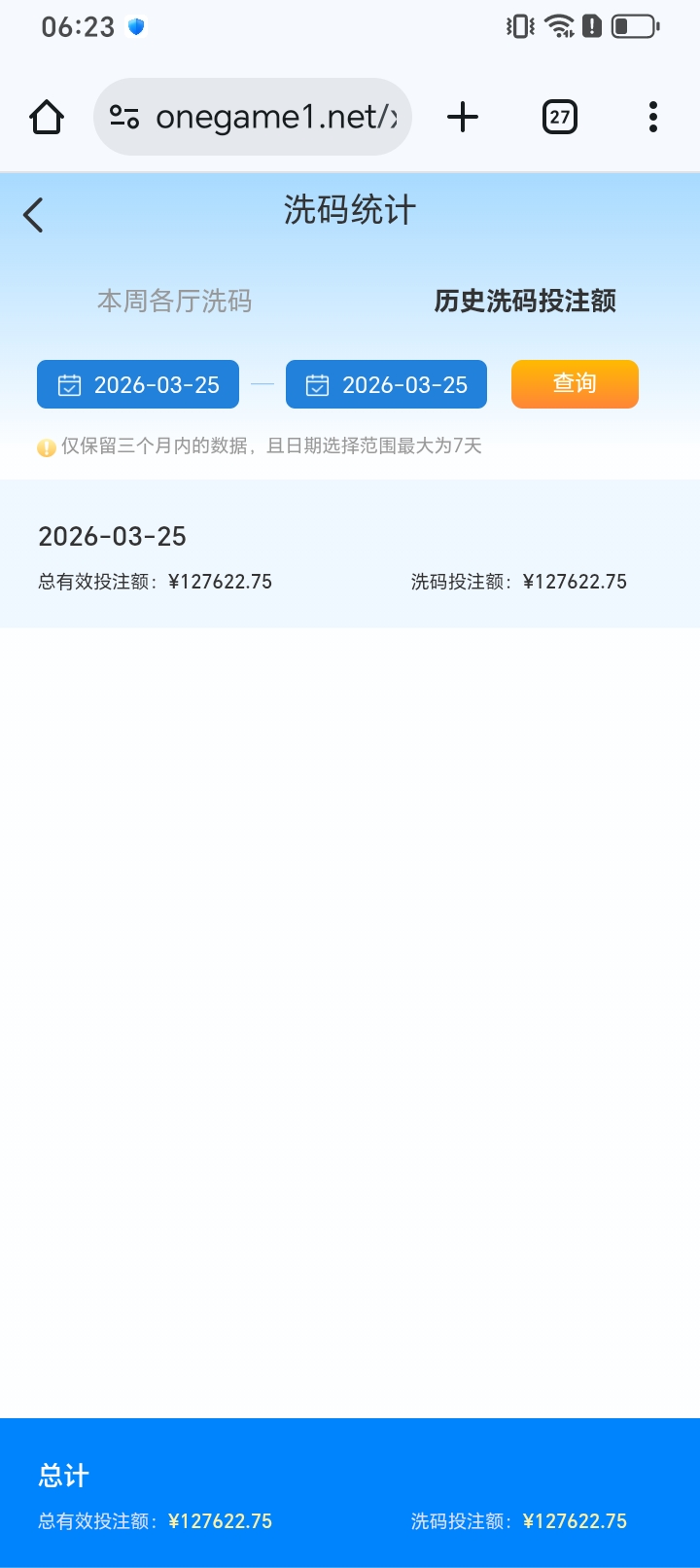Select the 历史洗码投注额 tab
Image resolution: width=700 pixels, height=1568 pixels.
[525, 302]
